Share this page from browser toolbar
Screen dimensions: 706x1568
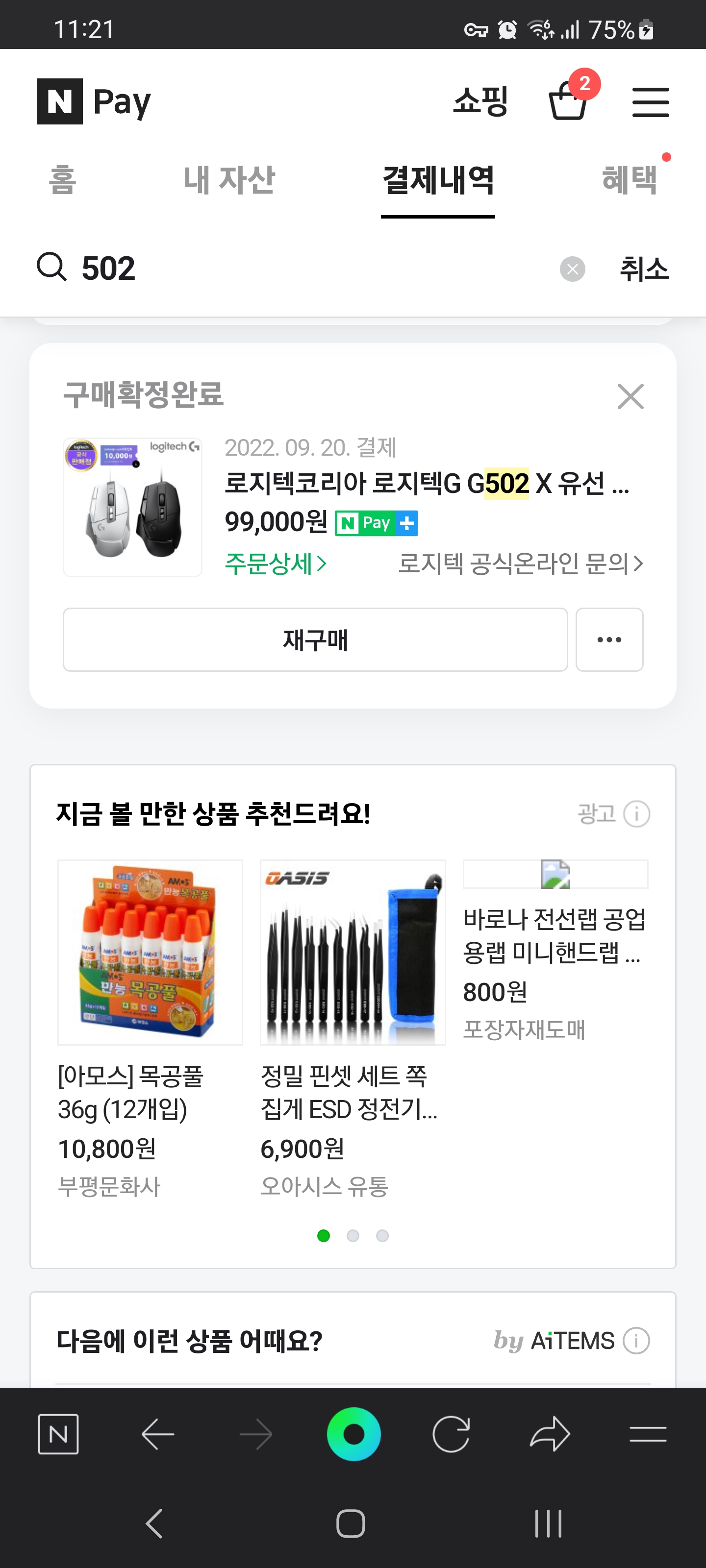pyautogui.click(x=550, y=1434)
